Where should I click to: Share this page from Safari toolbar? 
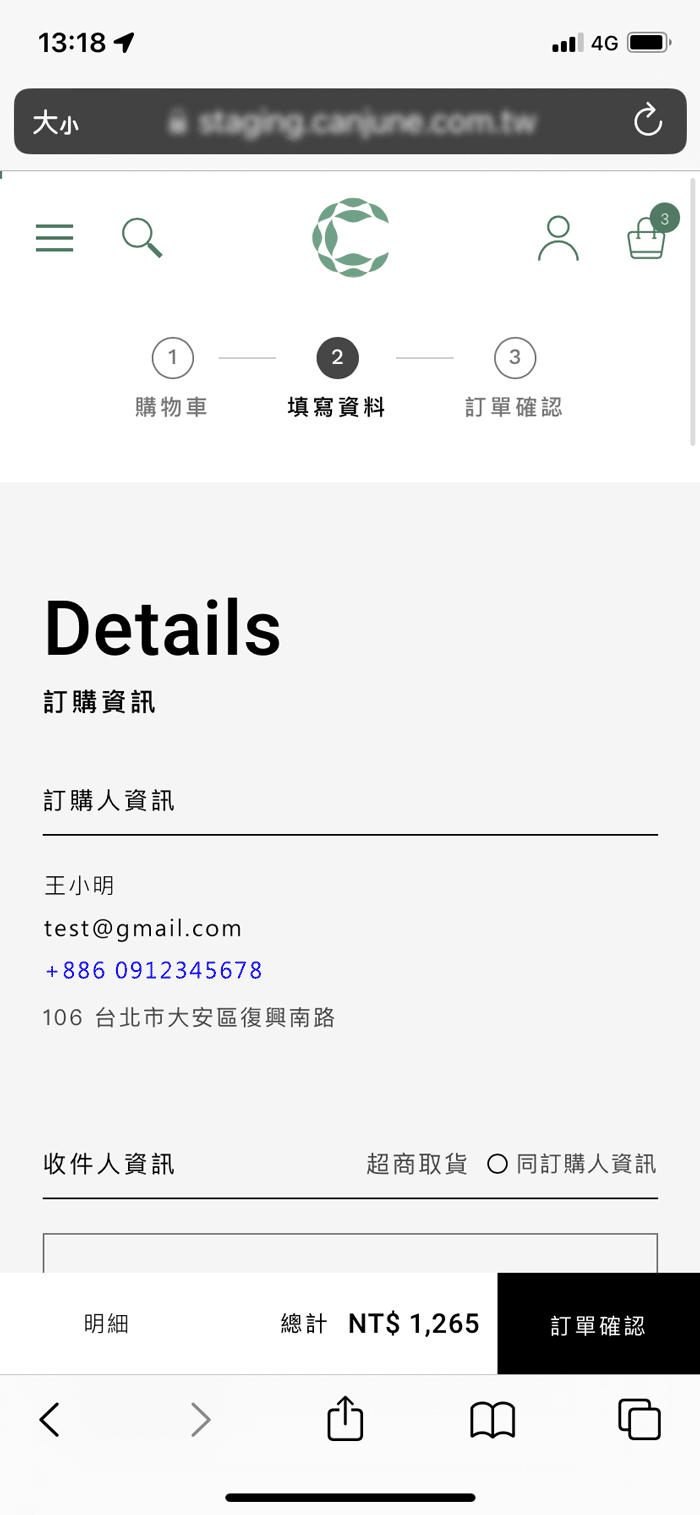(345, 1419)
